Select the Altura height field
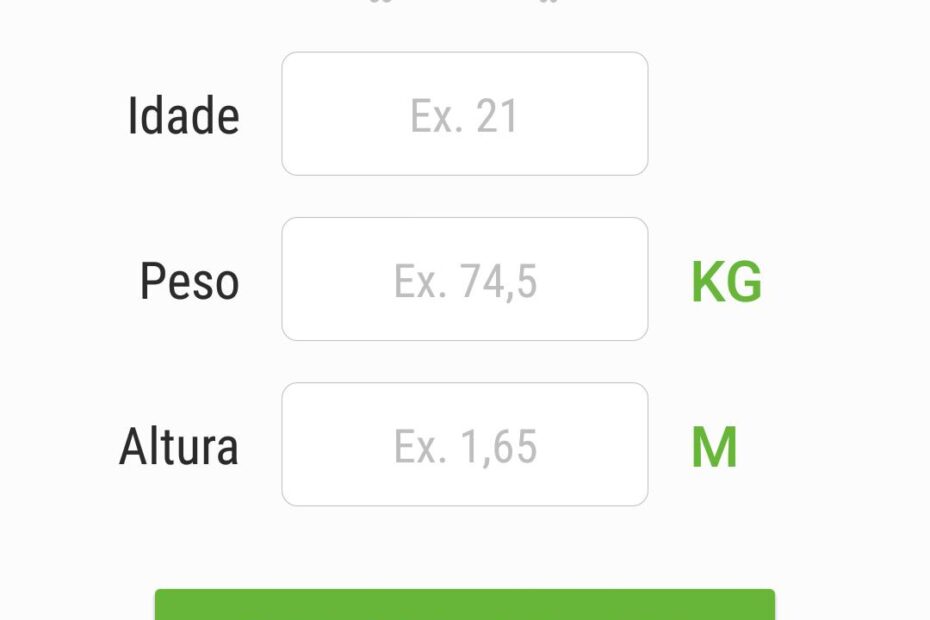The width and height of the screenshot is (930, 620). [464, 444]
